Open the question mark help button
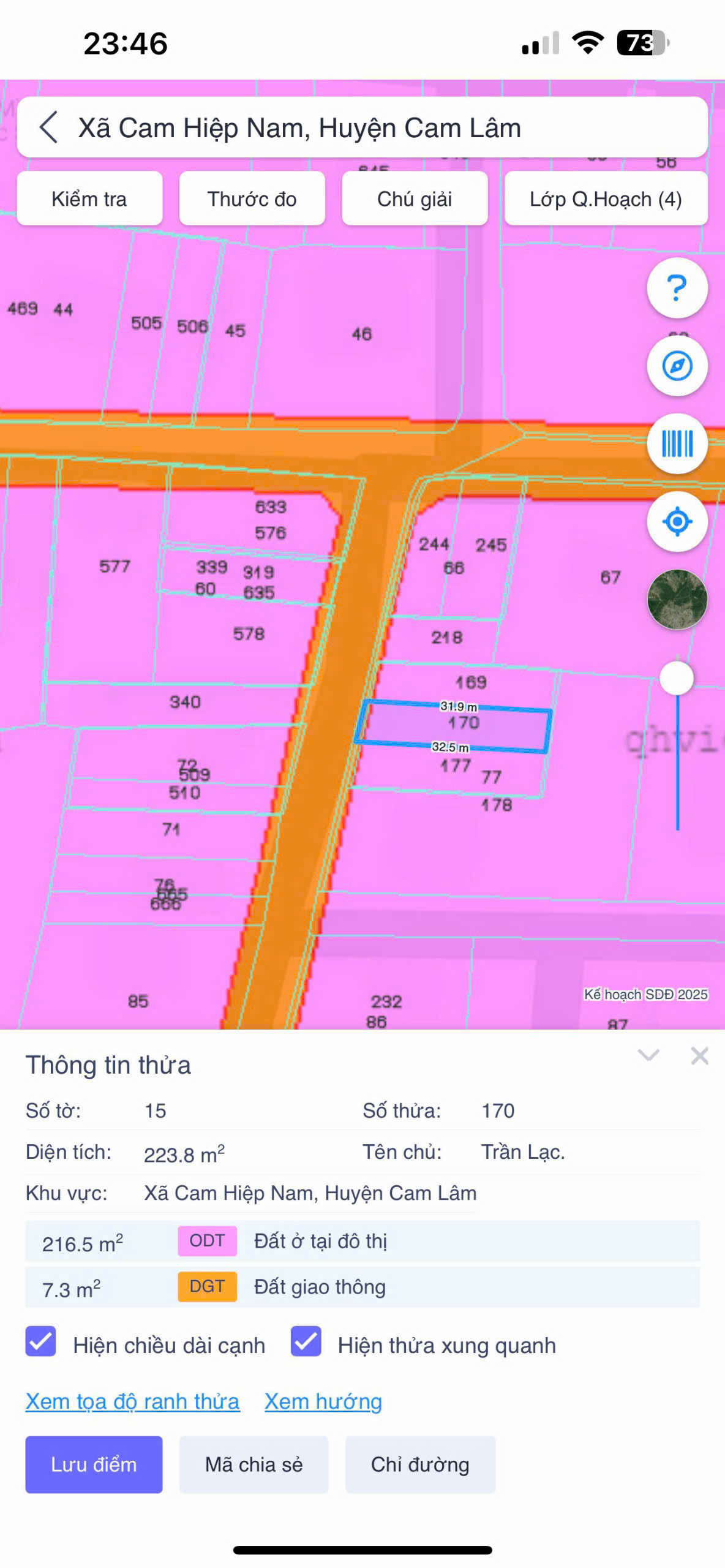The width and height of the screenshot is (725, 1568). (x=677, y=288)
